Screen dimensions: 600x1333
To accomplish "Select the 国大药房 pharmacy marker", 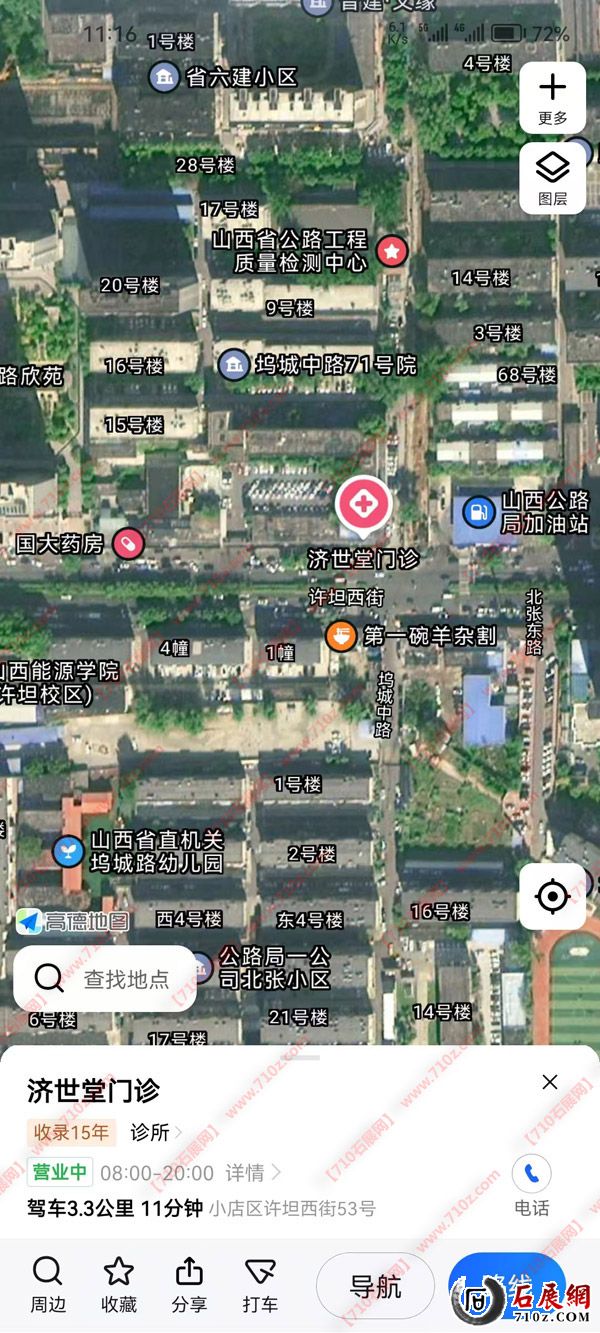I will 128,544.
